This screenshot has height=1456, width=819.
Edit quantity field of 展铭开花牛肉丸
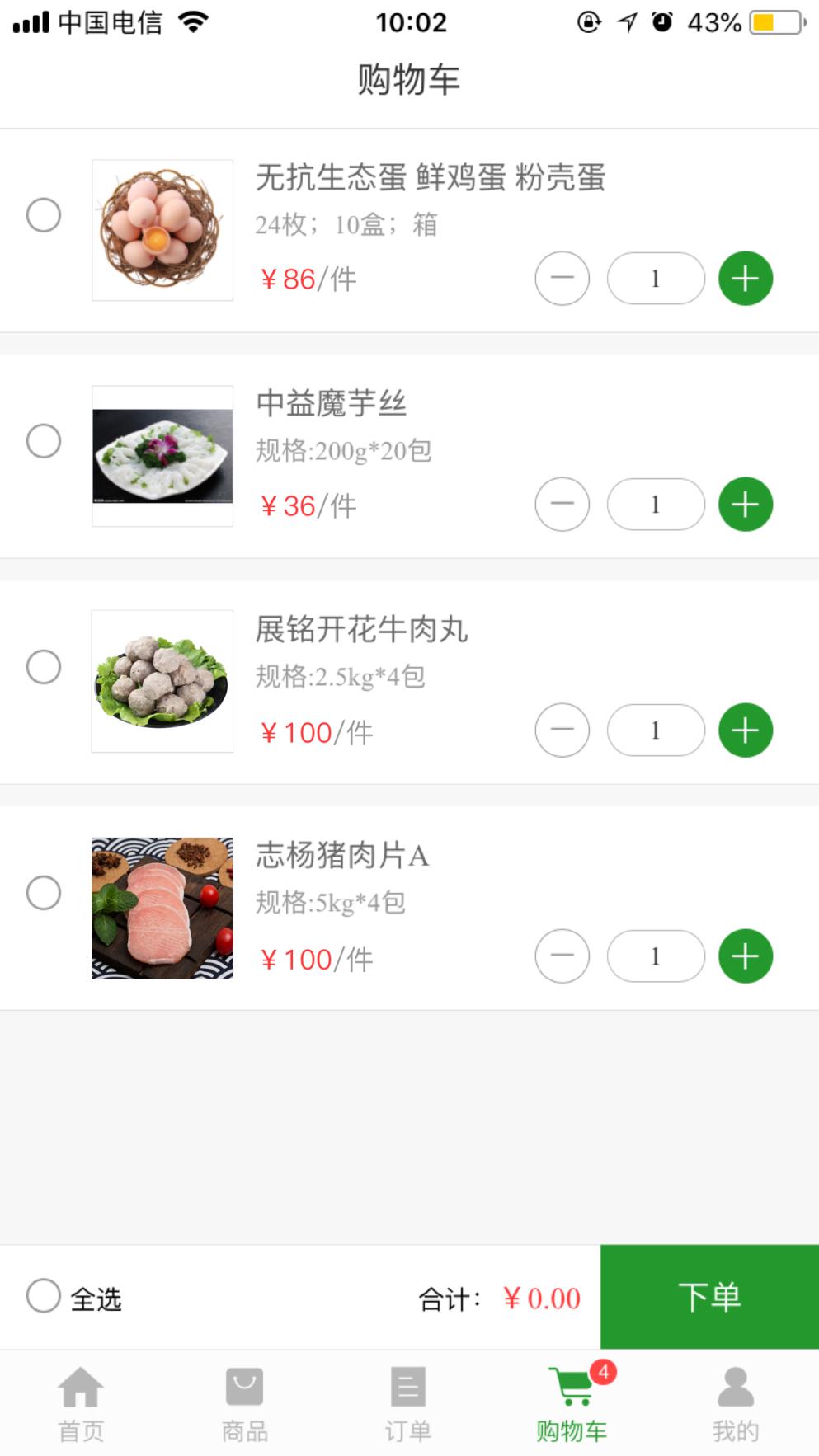[655, 730]
